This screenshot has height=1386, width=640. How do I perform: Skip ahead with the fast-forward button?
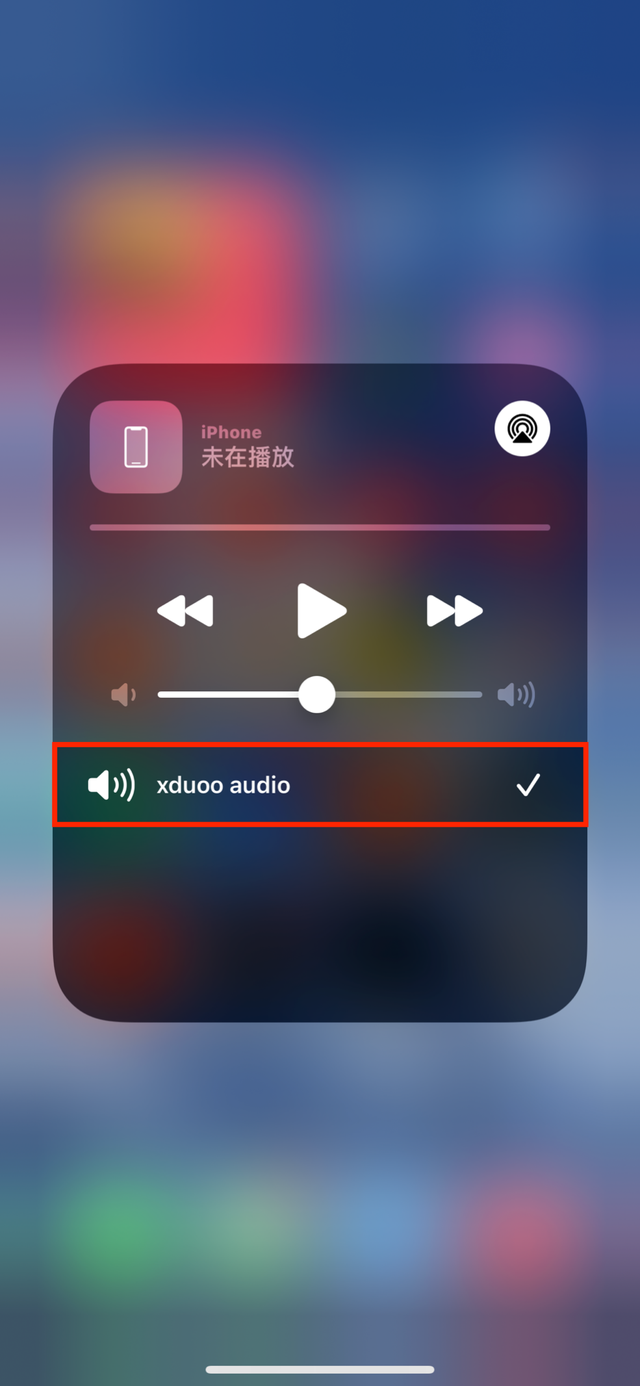[455, 610]
